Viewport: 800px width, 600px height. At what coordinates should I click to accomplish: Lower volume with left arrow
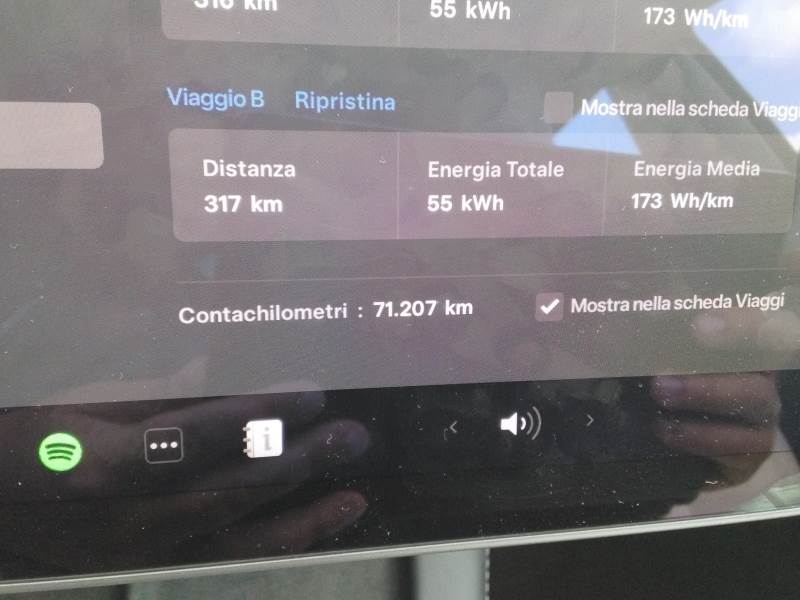click(452, 428)
